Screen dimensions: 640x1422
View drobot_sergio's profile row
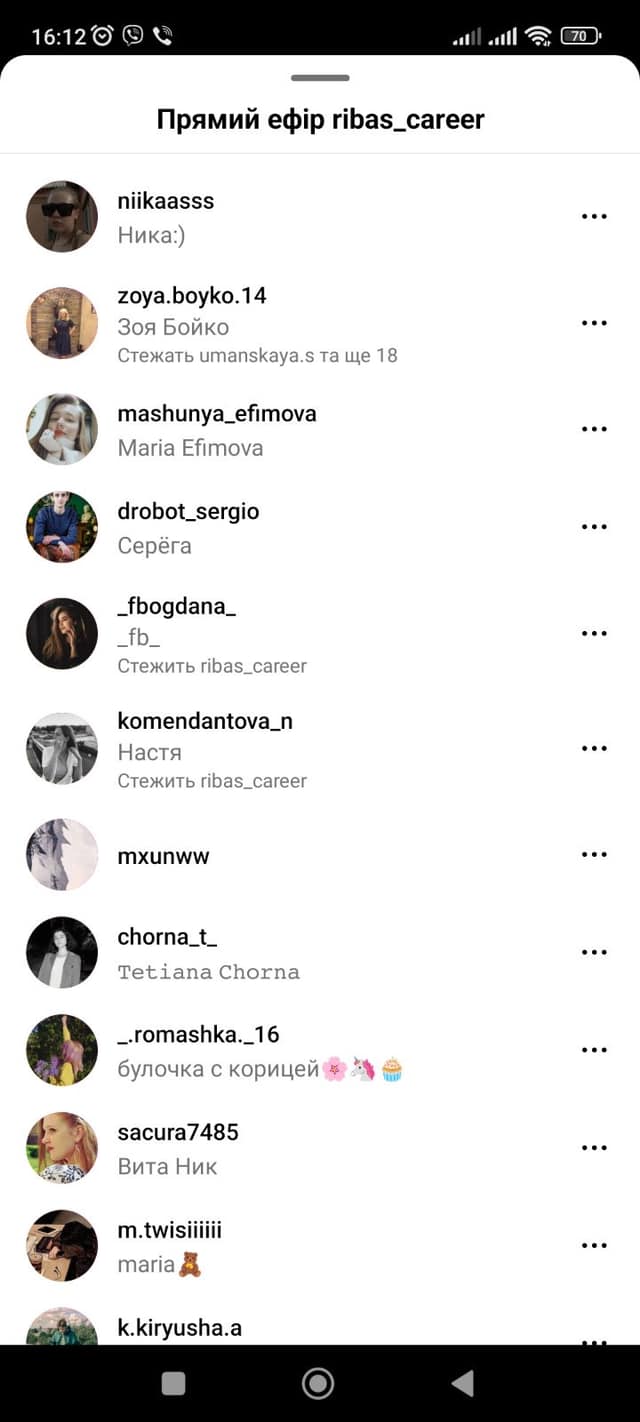coord(320,527)
